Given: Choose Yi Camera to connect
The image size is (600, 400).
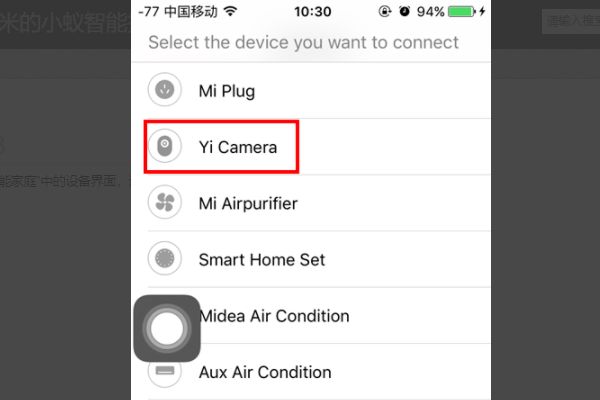Looking at the screenshot, I should (x=237, y=147).
